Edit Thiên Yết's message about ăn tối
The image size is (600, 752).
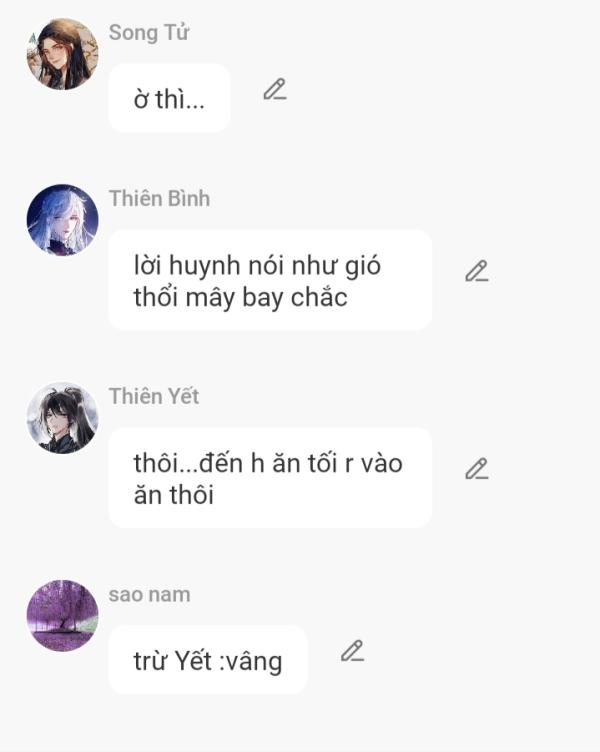[x=477, y=468]
